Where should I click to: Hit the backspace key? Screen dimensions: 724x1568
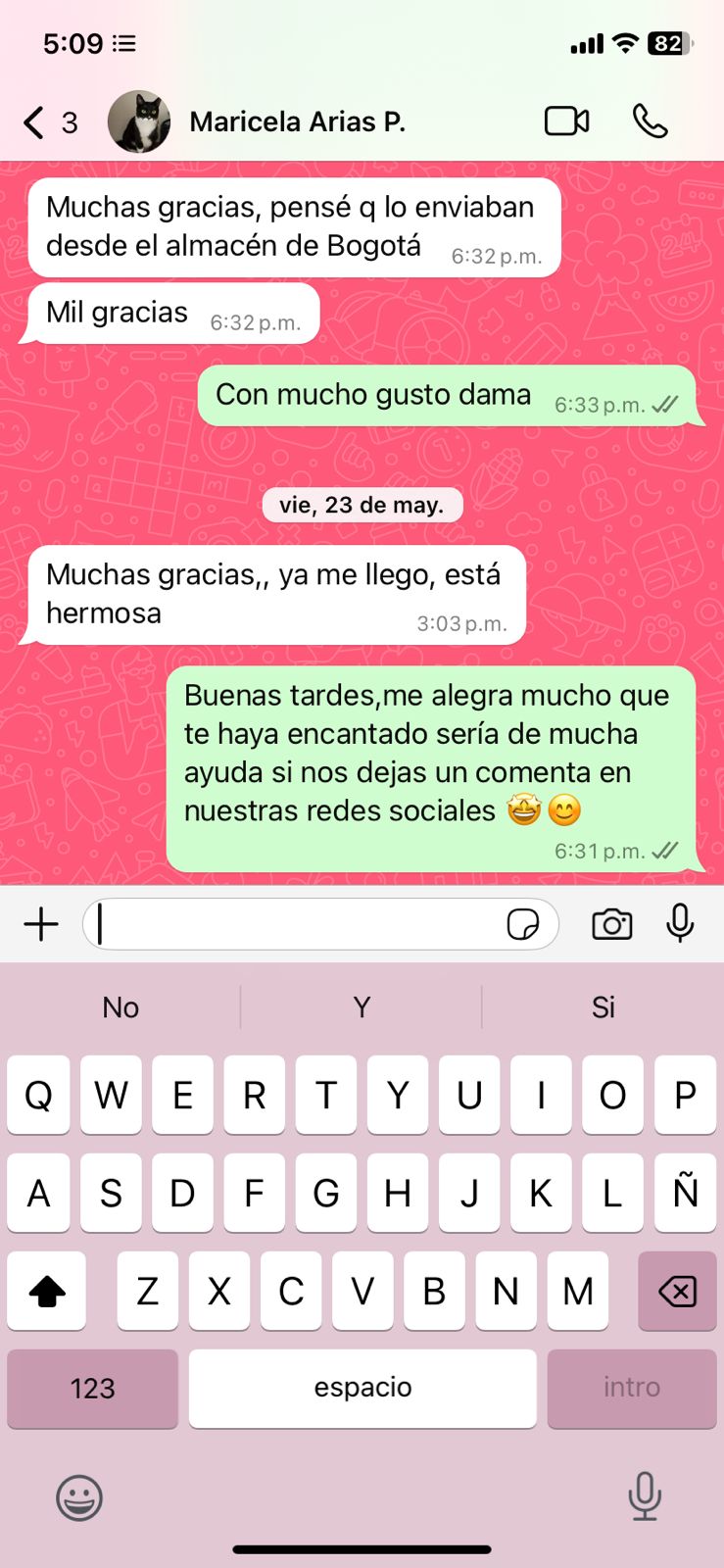click(x=677, y=1292)
